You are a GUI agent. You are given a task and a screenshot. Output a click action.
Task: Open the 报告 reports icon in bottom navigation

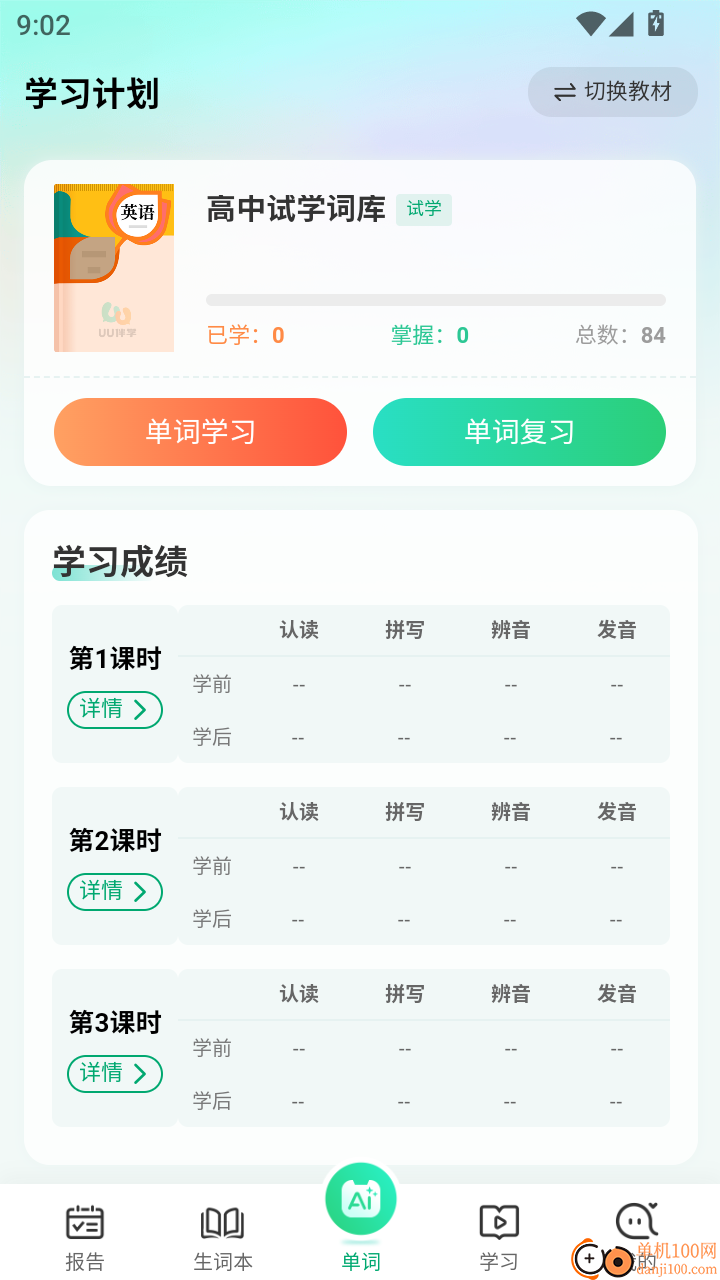tap(84, 1221)
